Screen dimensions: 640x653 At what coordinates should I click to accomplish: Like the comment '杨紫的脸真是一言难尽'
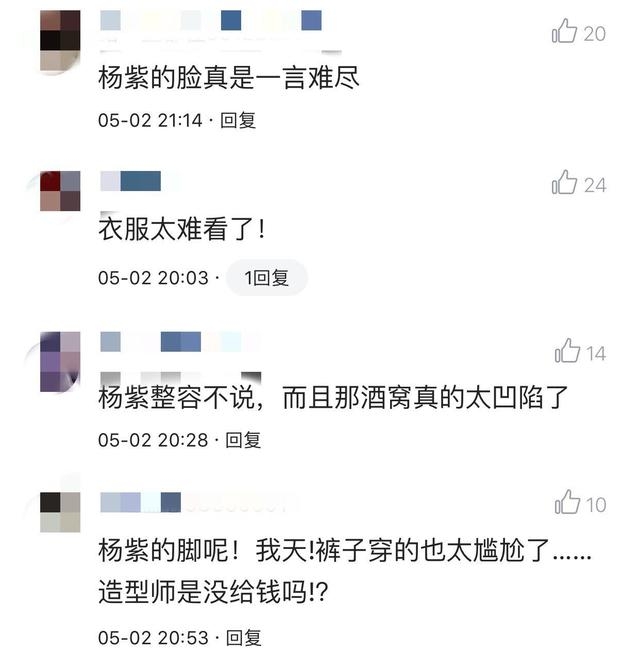tap(565, 32)
